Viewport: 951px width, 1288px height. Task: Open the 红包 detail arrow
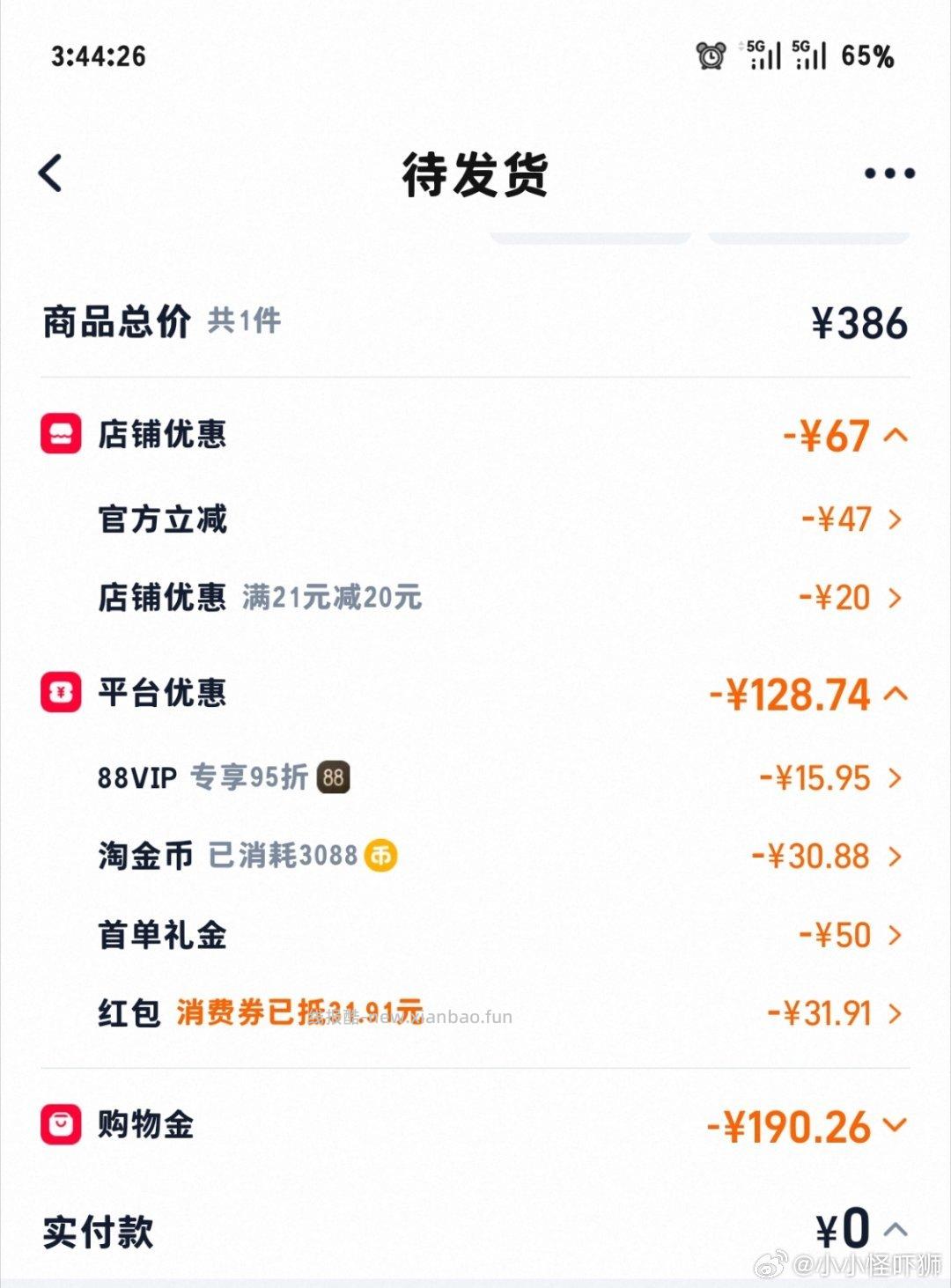896,1013
